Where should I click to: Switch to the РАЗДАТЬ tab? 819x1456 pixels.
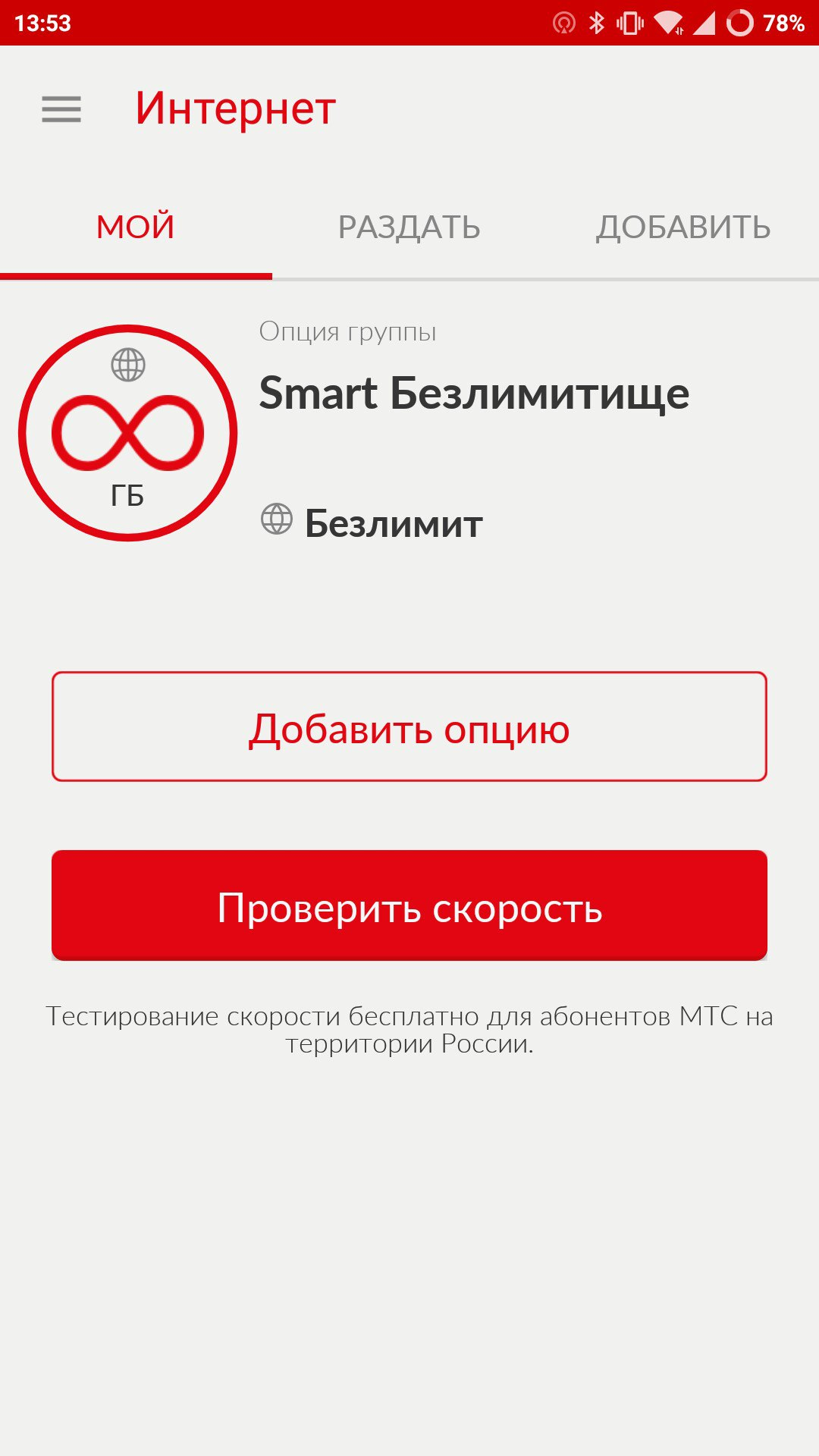click(409, 227)
